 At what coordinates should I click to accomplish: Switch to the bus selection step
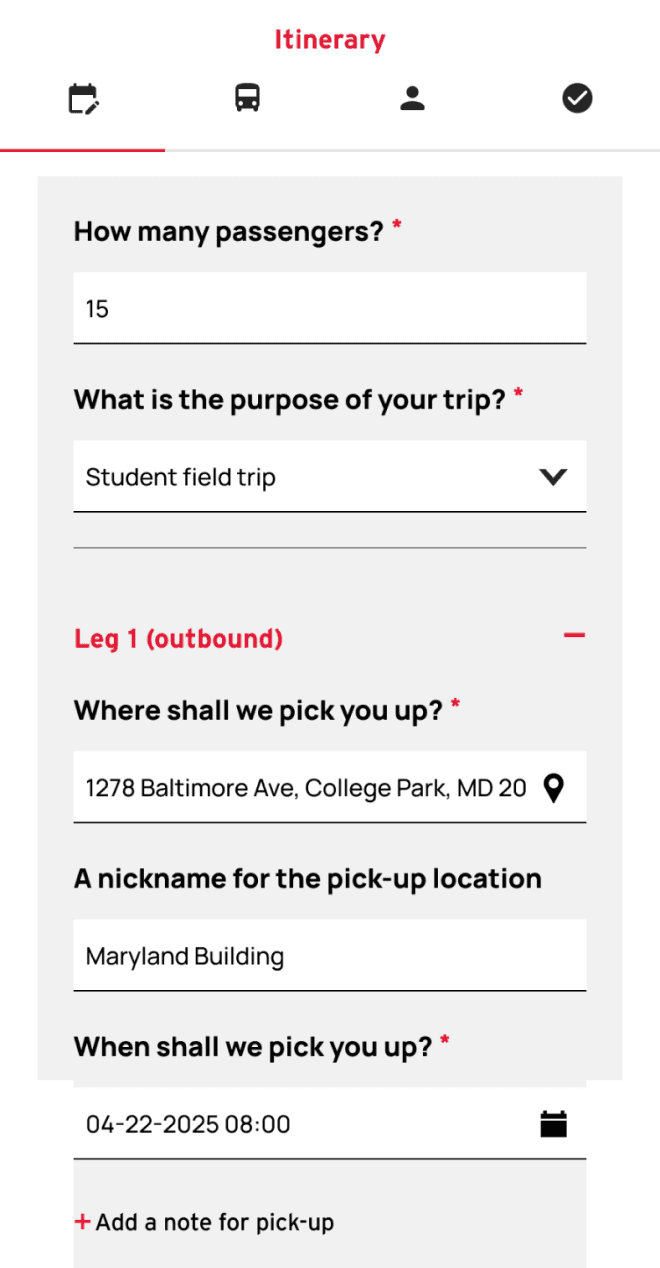coord(248,98)
